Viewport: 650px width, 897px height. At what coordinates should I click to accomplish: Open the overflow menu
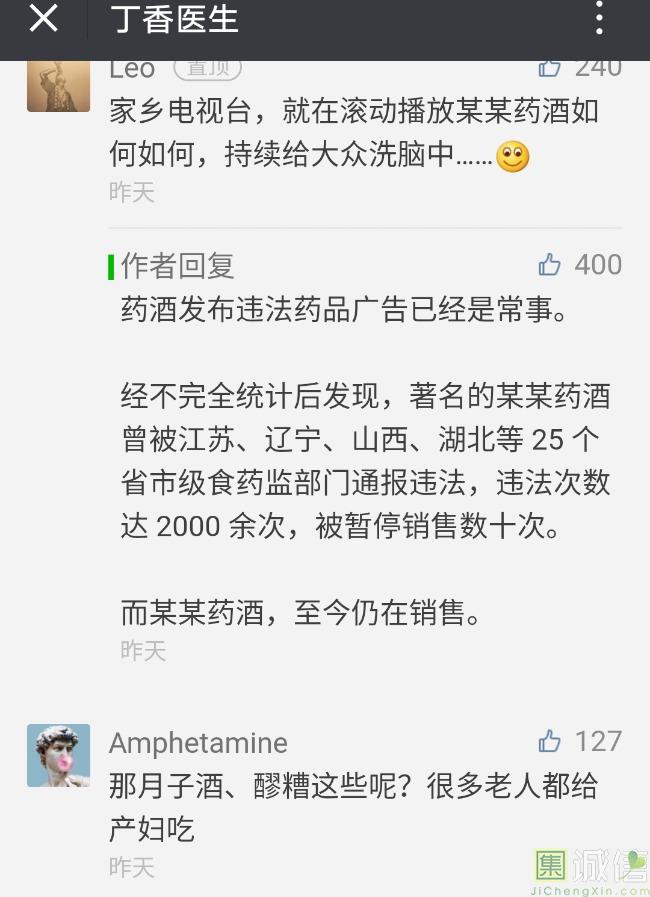click(600, 19)
